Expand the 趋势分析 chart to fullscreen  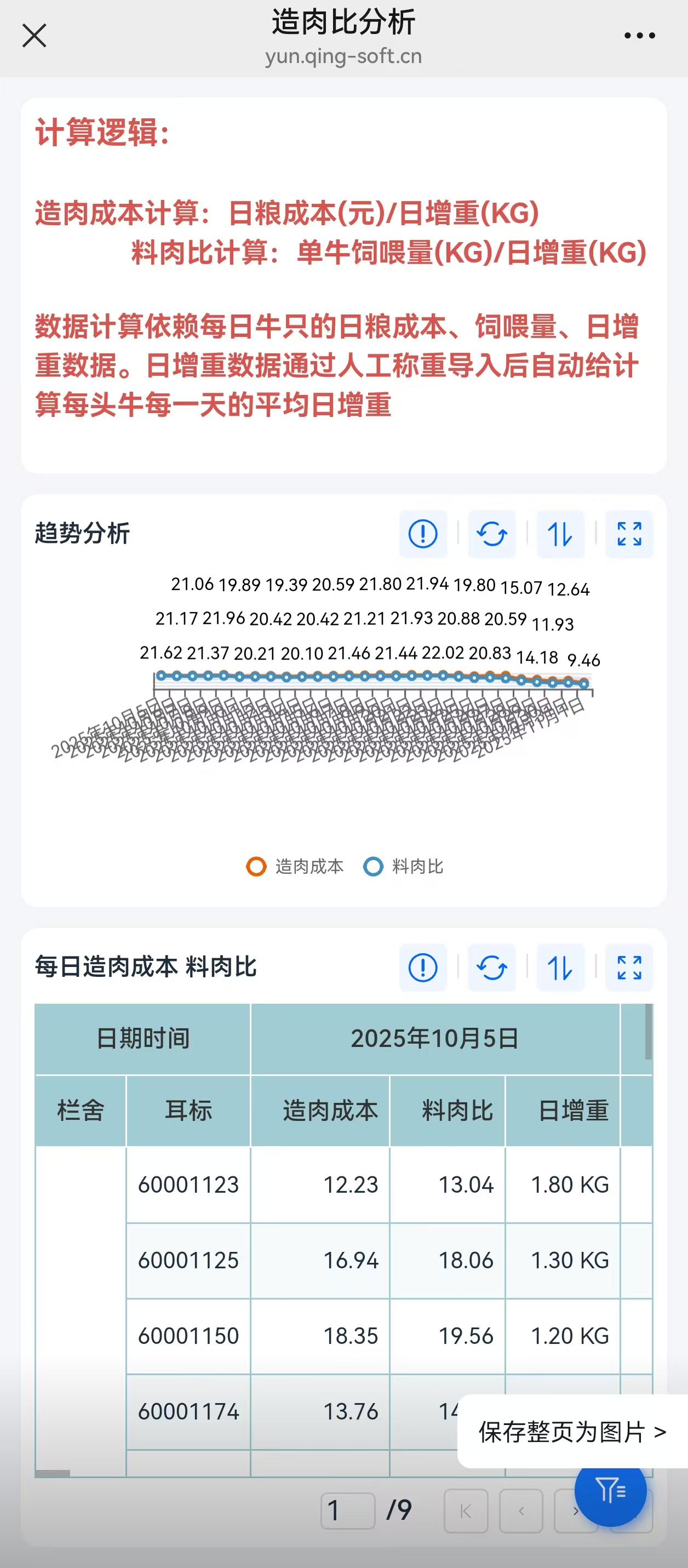point(629,534)
